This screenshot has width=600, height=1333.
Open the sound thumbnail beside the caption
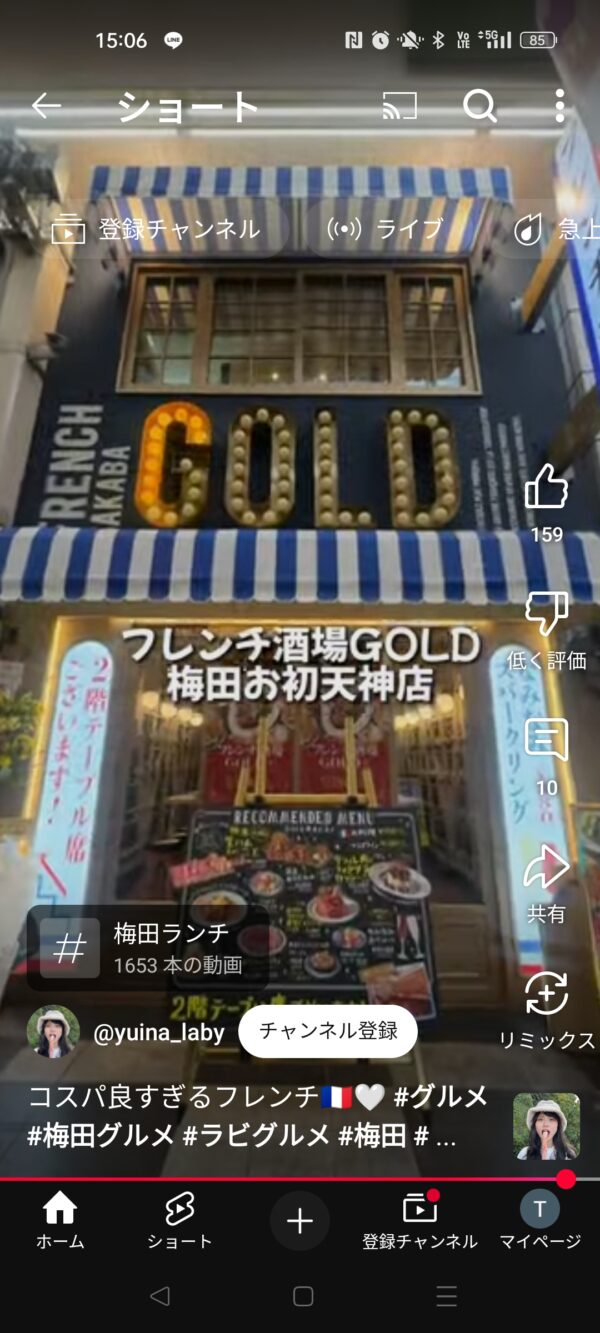click(x=546, y=1126)
